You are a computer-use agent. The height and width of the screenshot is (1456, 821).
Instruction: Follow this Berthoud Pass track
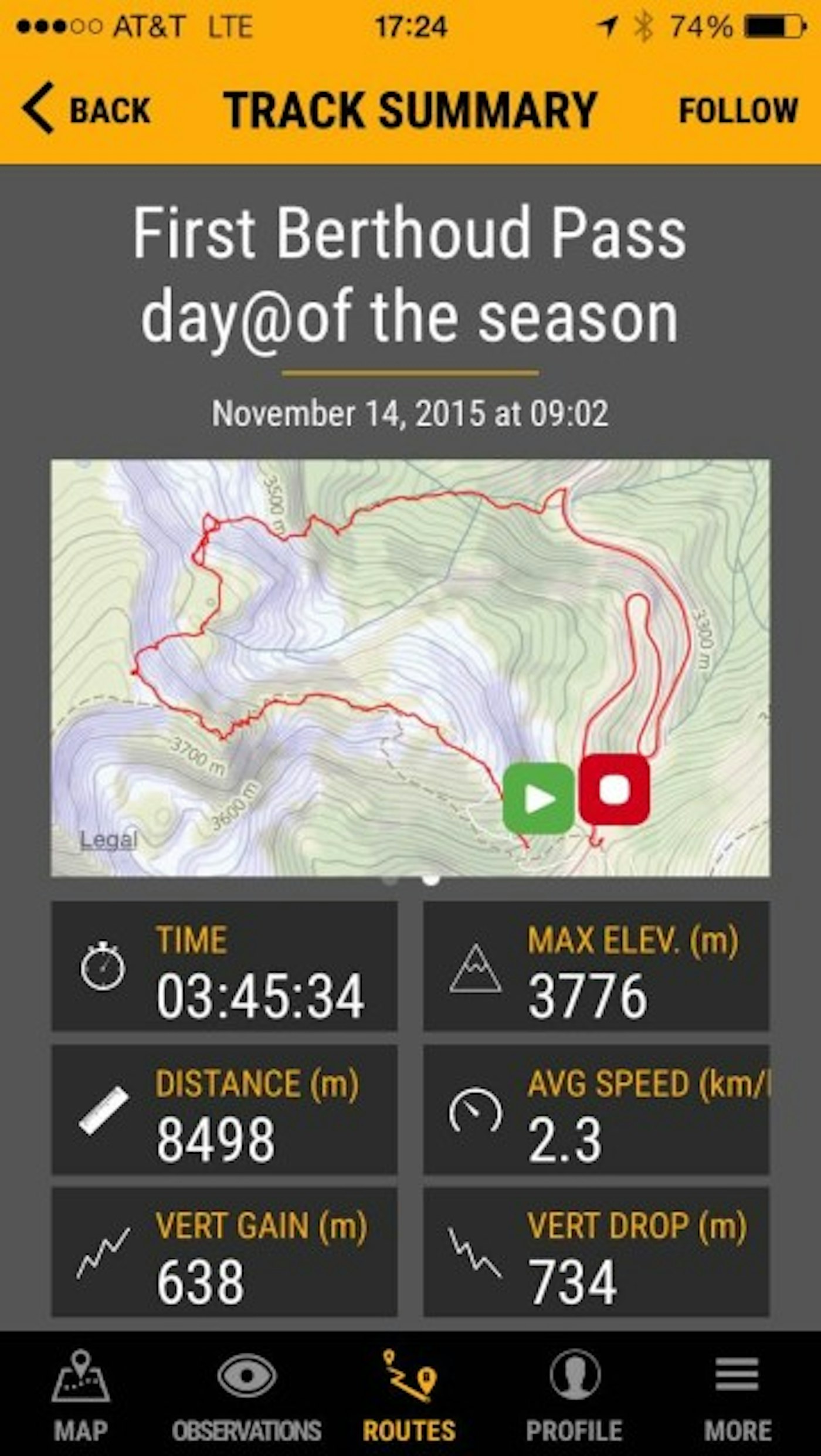click(738, 110)
